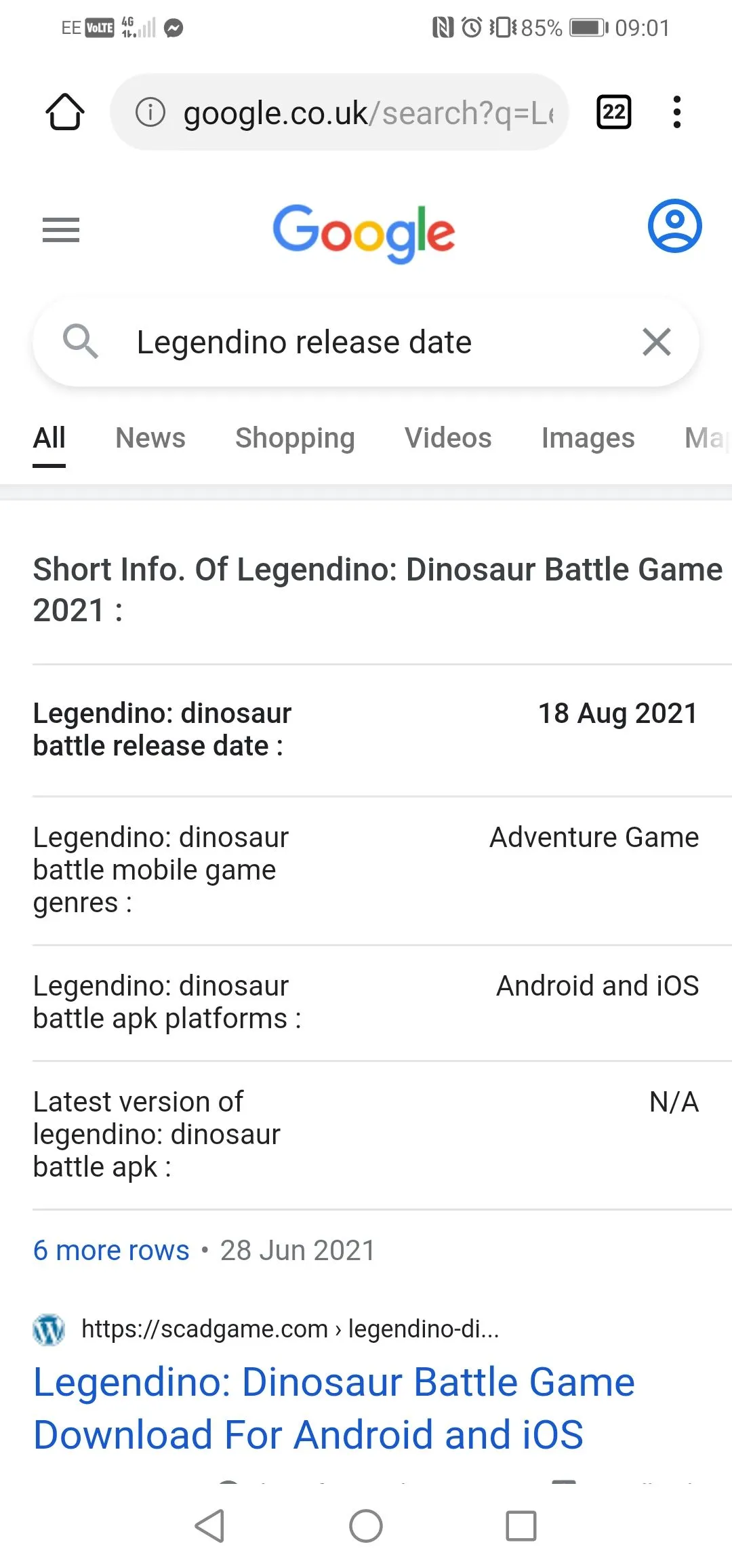Switch to the Images tab
The width and height of the screenshot is (732, 1568).
[x=588, y=438]
